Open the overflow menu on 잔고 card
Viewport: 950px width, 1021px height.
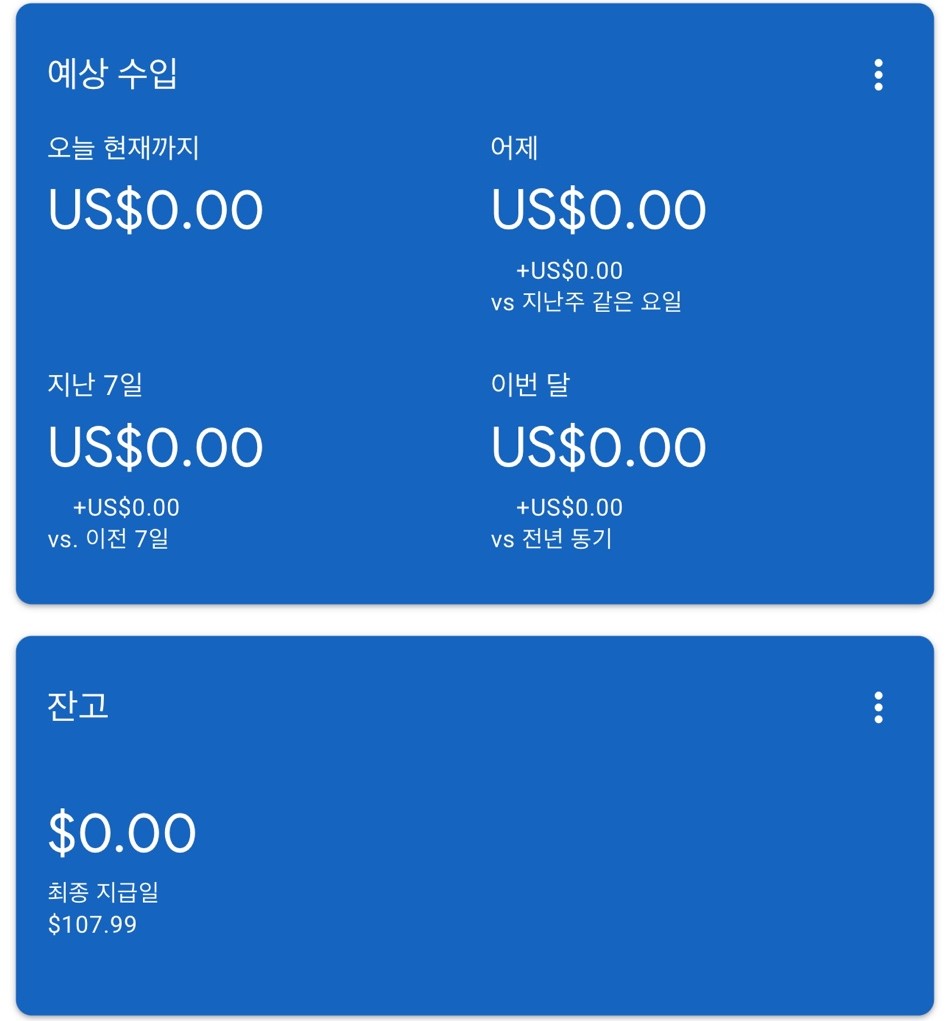pyautogui.click(x=878, y=707)
